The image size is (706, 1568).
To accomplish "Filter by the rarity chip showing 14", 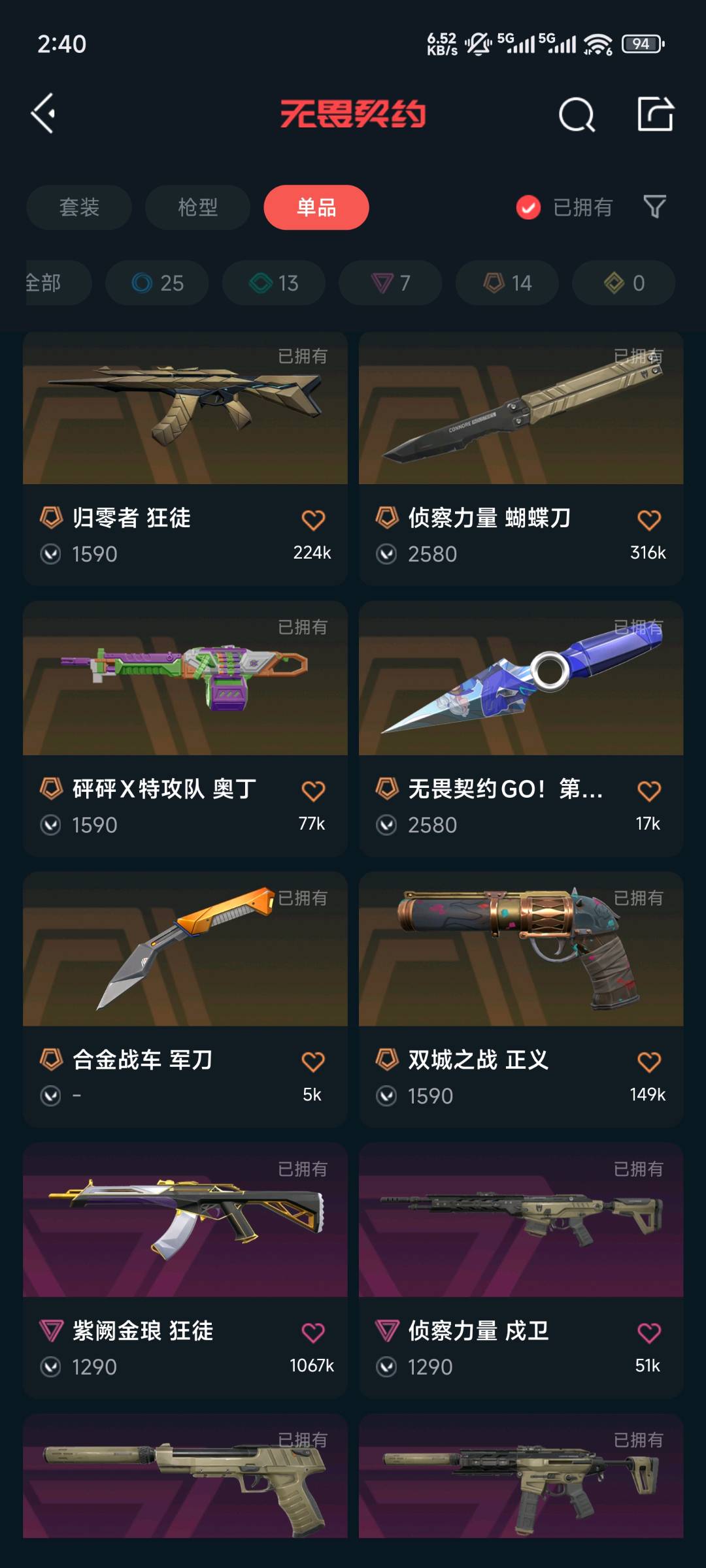I will pyautogui.click(x=507, y=283).
